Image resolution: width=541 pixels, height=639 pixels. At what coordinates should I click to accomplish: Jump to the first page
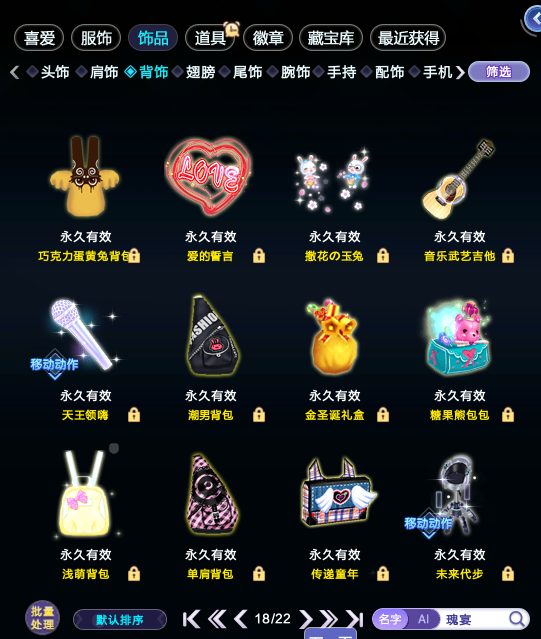click(191, 619)
